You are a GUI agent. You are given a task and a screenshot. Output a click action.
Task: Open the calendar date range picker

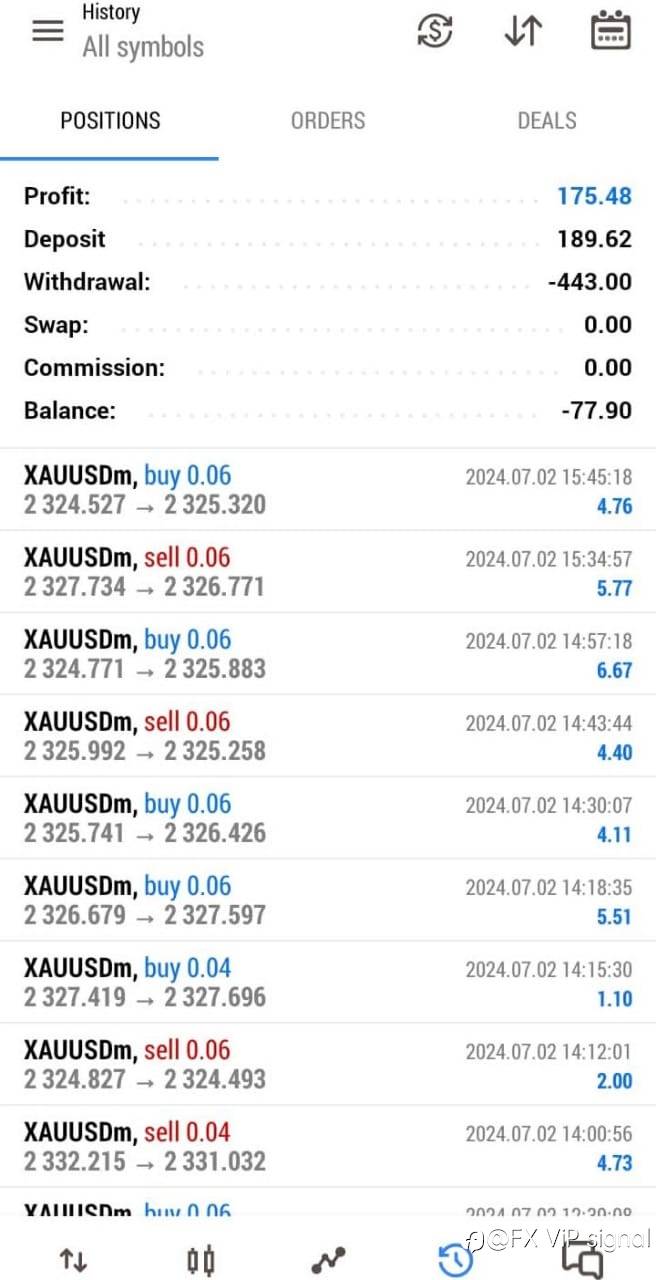click(x=610, y=31)
